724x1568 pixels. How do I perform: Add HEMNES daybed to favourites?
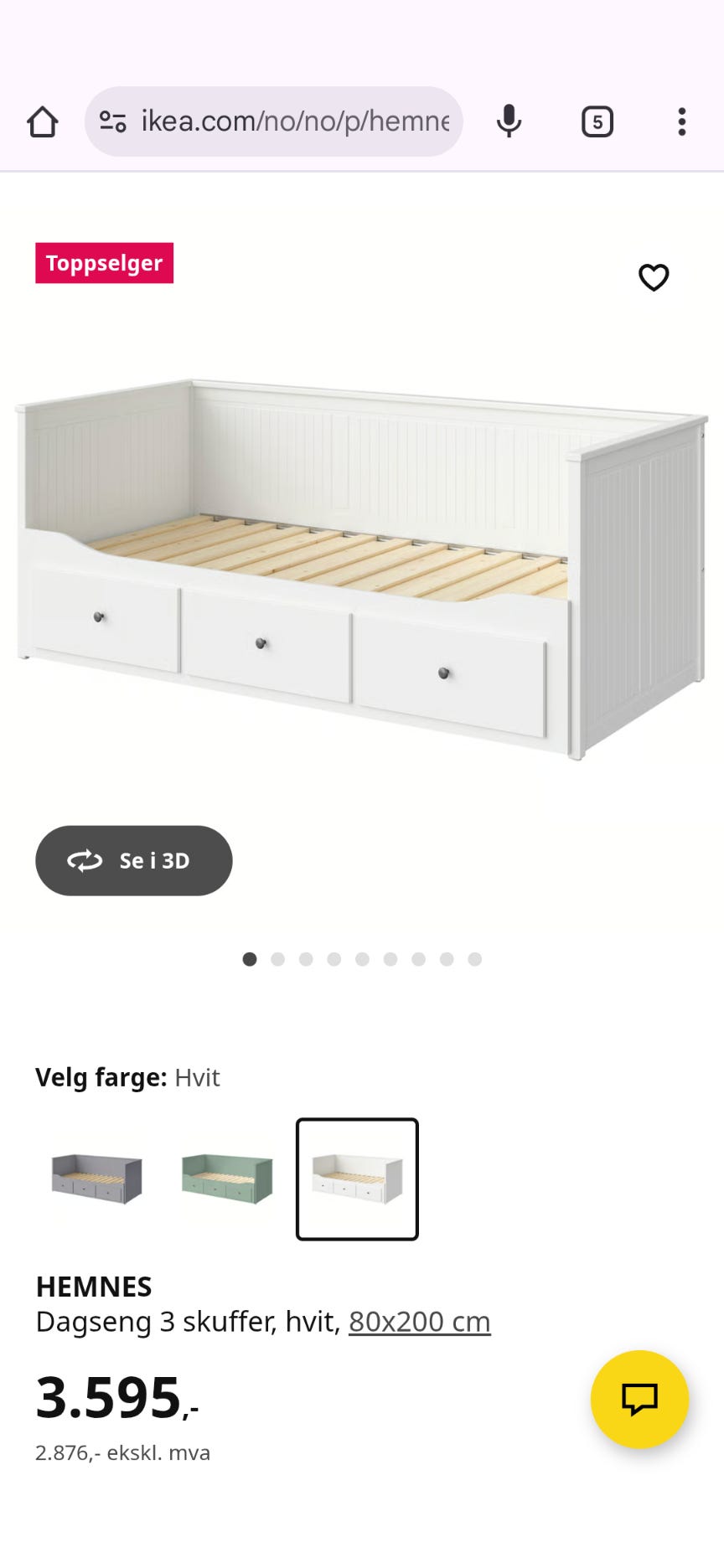(x=654, y=277)
